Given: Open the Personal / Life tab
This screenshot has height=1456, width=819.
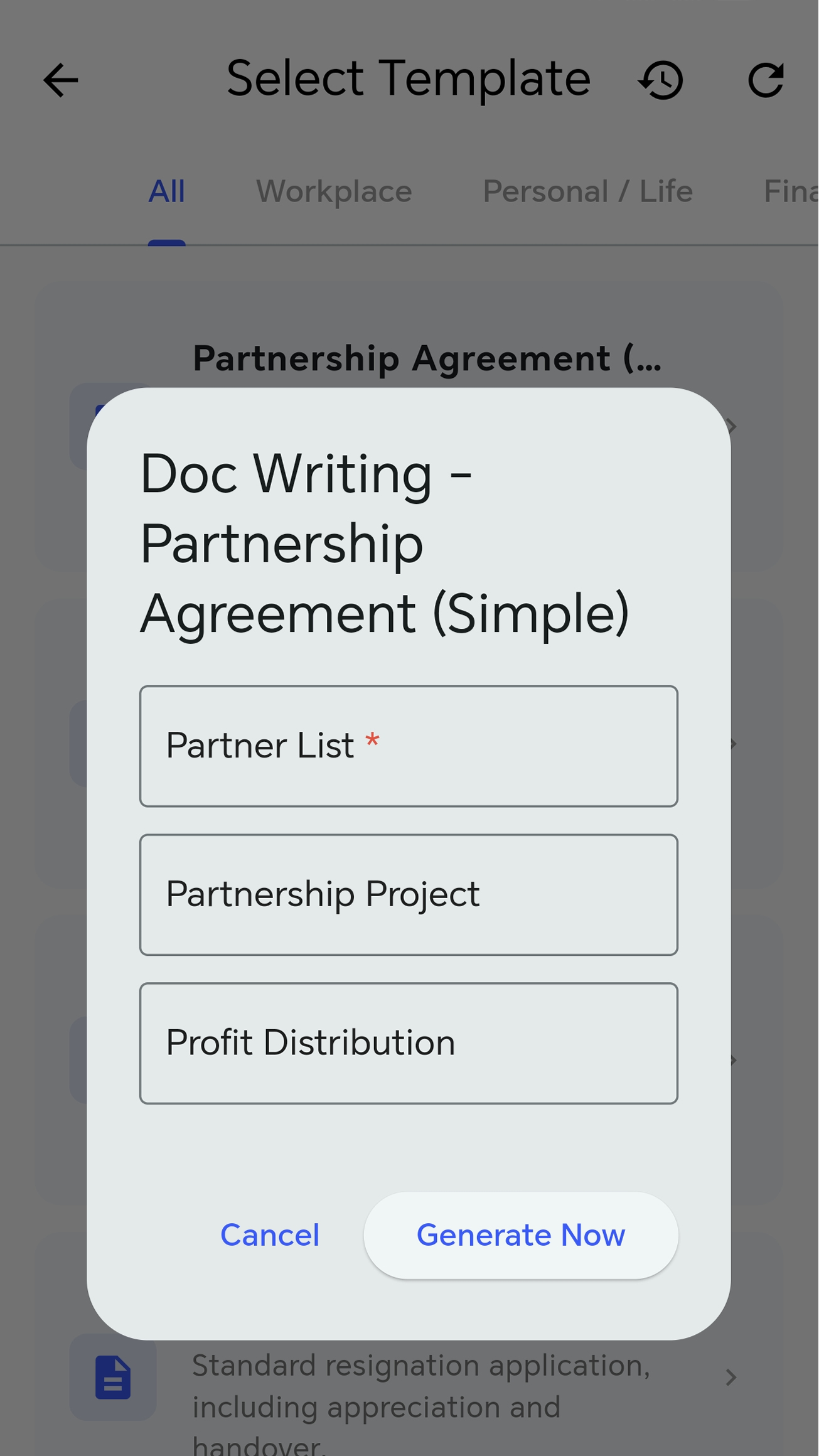Looking at the screenshot, I should point(588,191).
